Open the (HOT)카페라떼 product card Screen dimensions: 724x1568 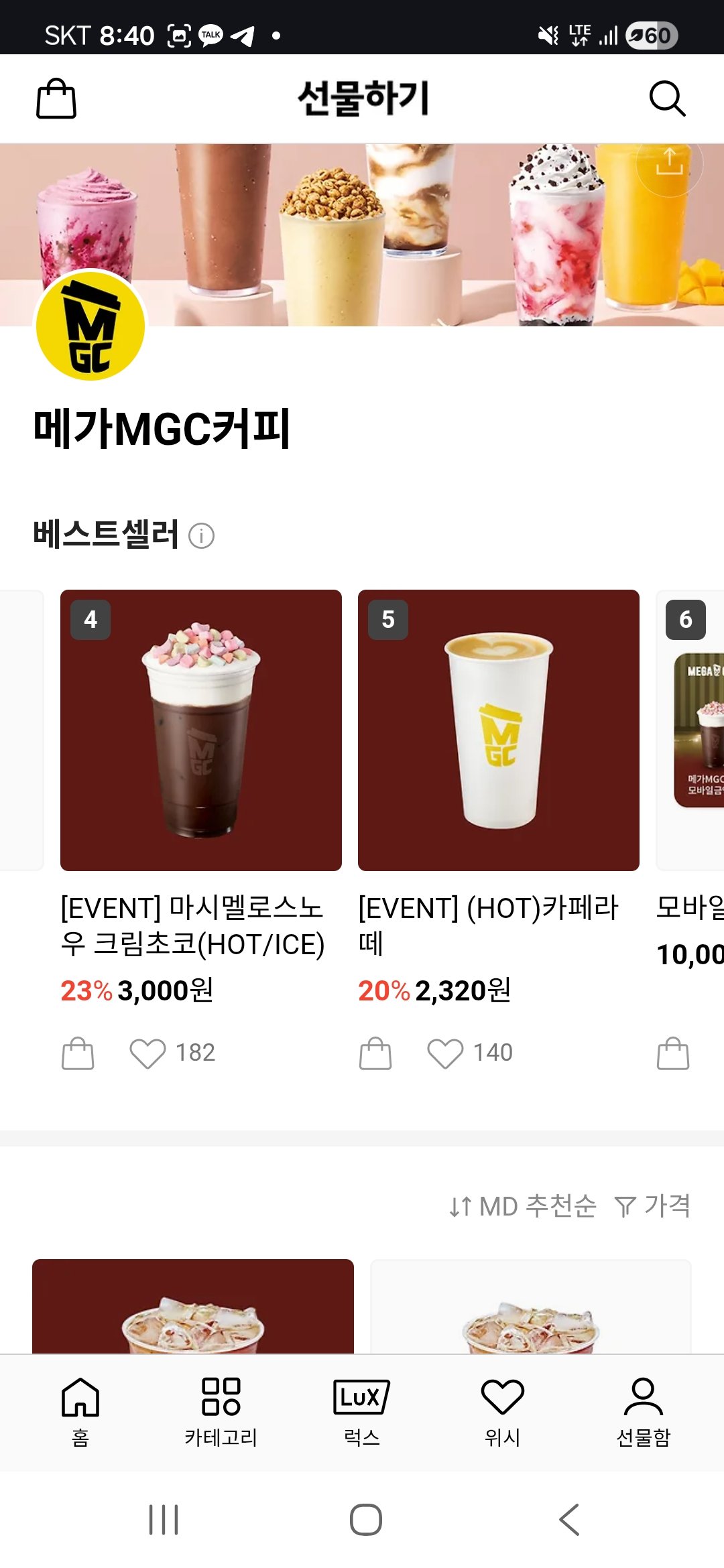point(498,730)
